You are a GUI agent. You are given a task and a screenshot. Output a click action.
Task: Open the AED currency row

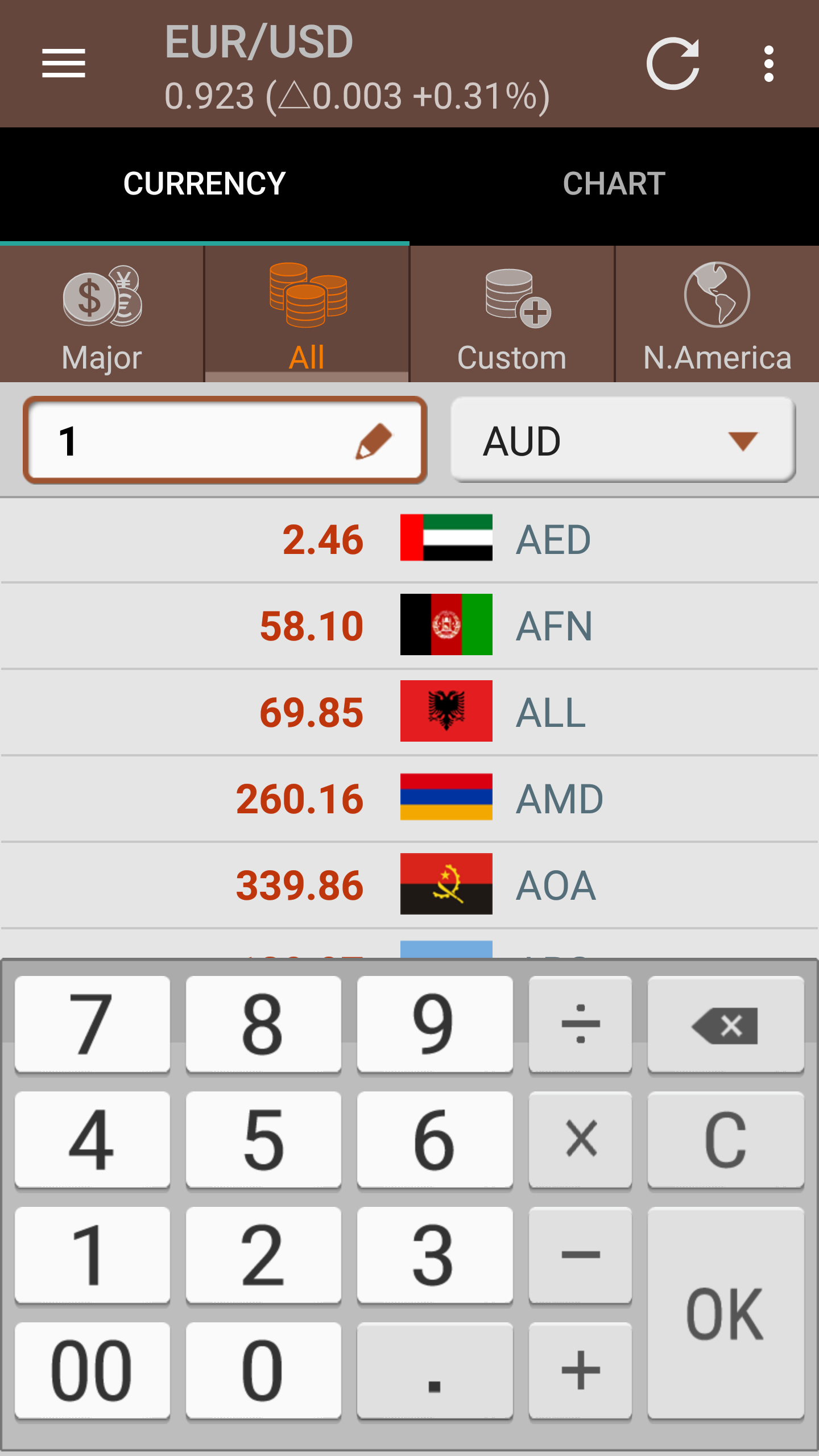pyautogui.click(x=409, y=539)
